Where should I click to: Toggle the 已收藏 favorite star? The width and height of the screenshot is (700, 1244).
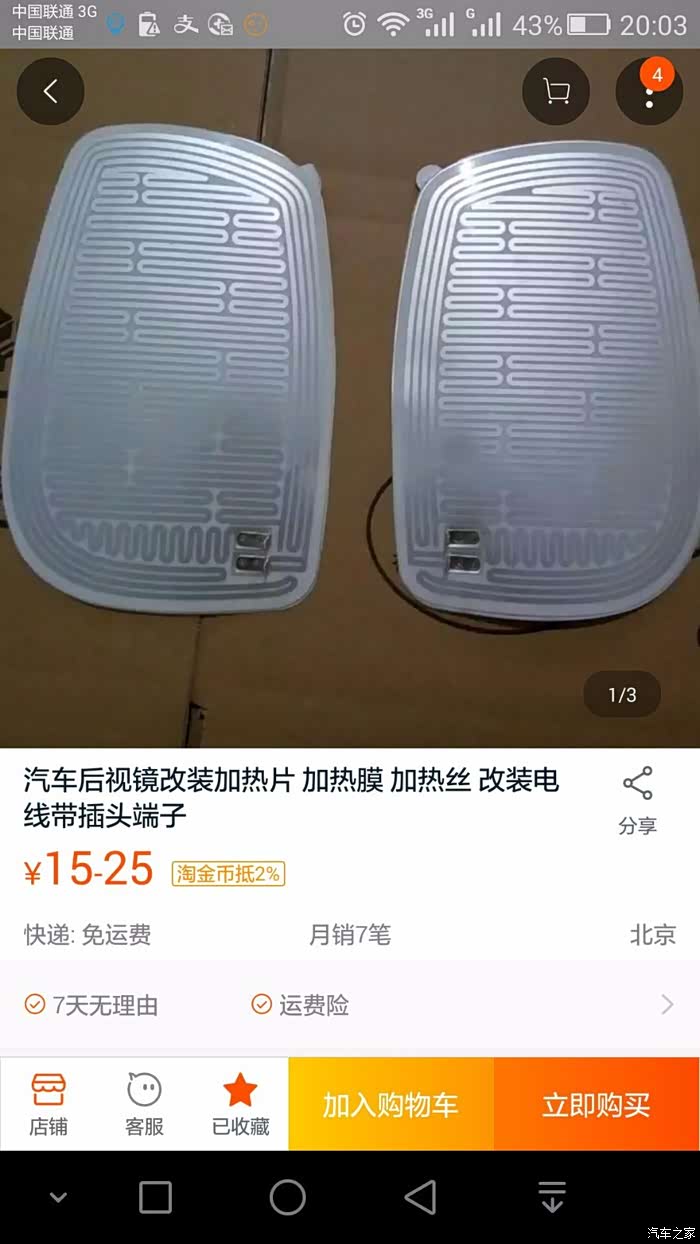pyautogui.click(x=240, y=1104)
